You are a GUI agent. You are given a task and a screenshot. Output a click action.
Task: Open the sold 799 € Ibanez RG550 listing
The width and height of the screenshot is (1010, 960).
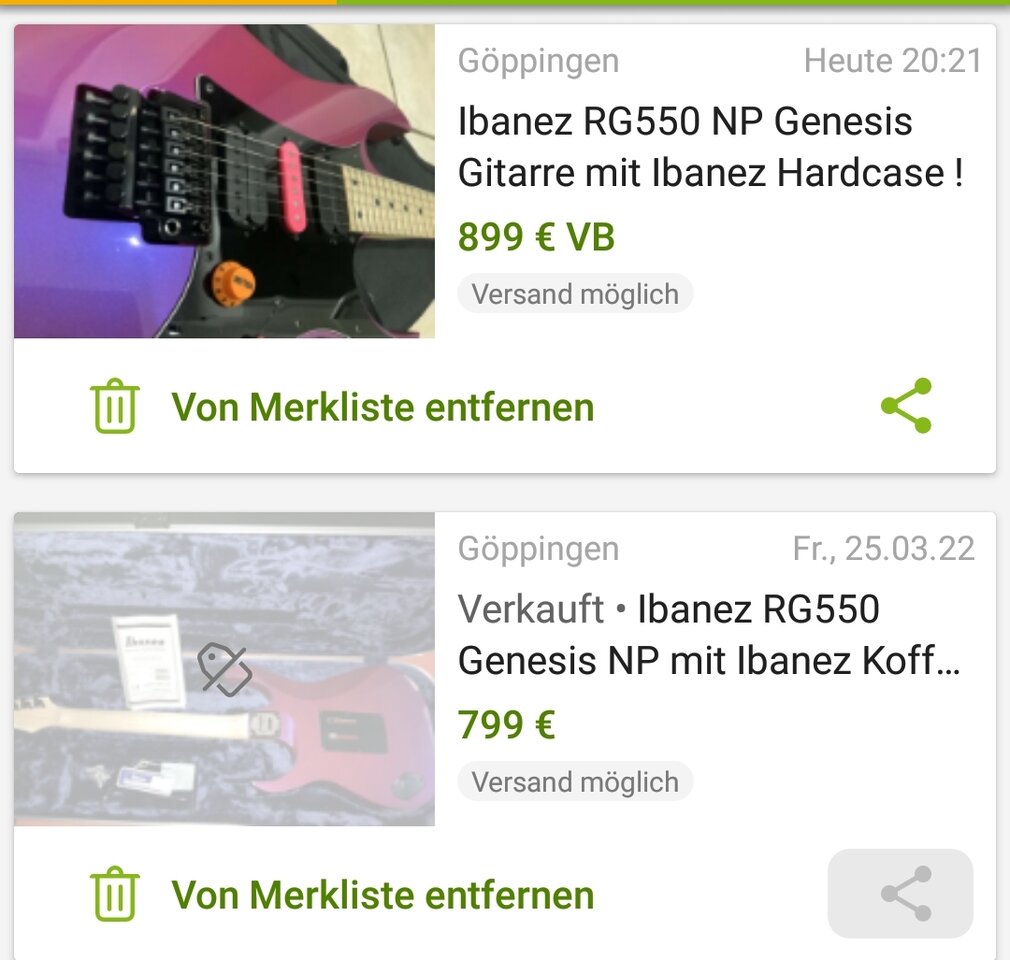tap(708, 636)
